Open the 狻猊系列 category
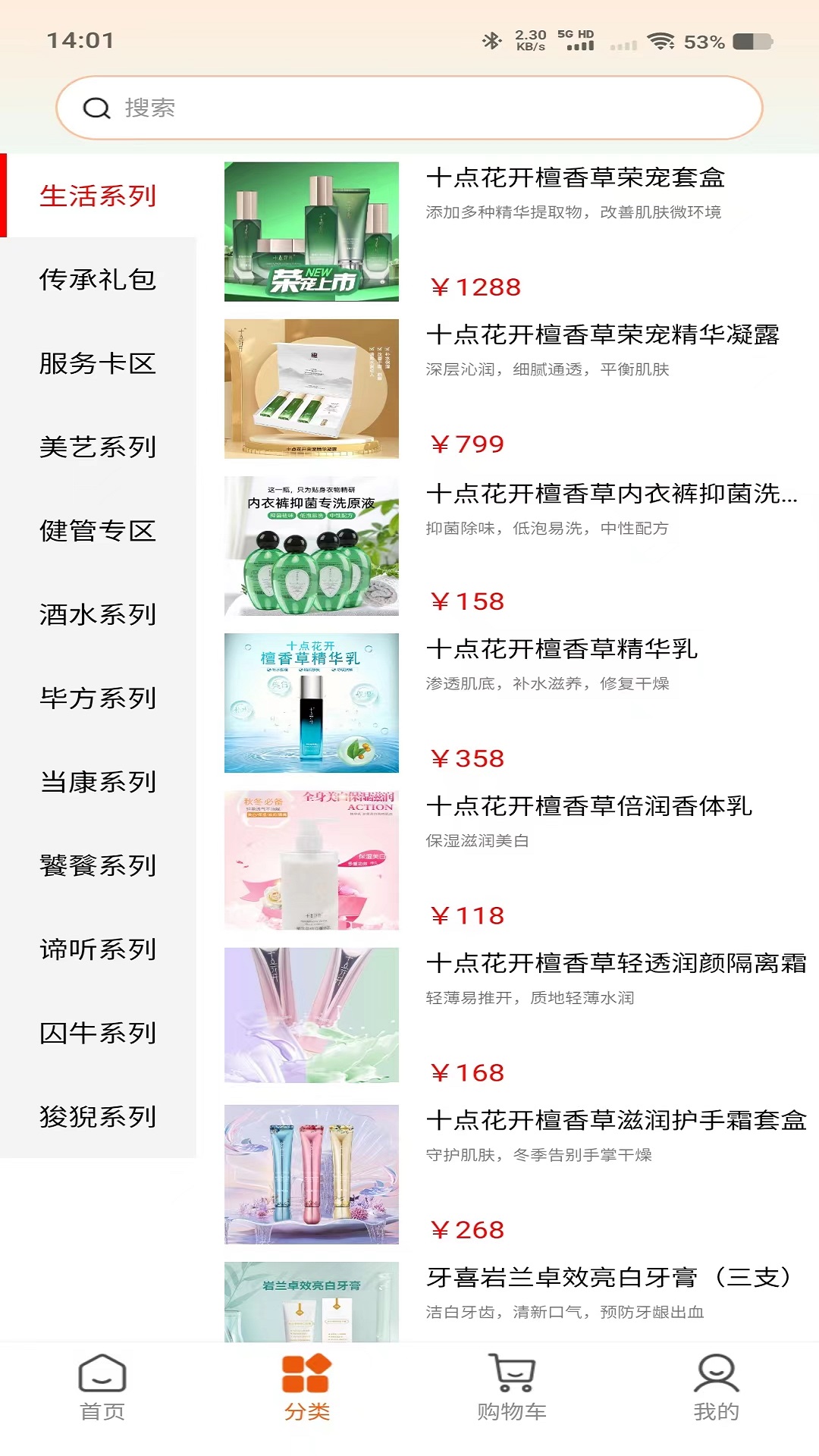Image resolution: width=819 pixels, height=1456 pixels. (x=99, y=1116)
